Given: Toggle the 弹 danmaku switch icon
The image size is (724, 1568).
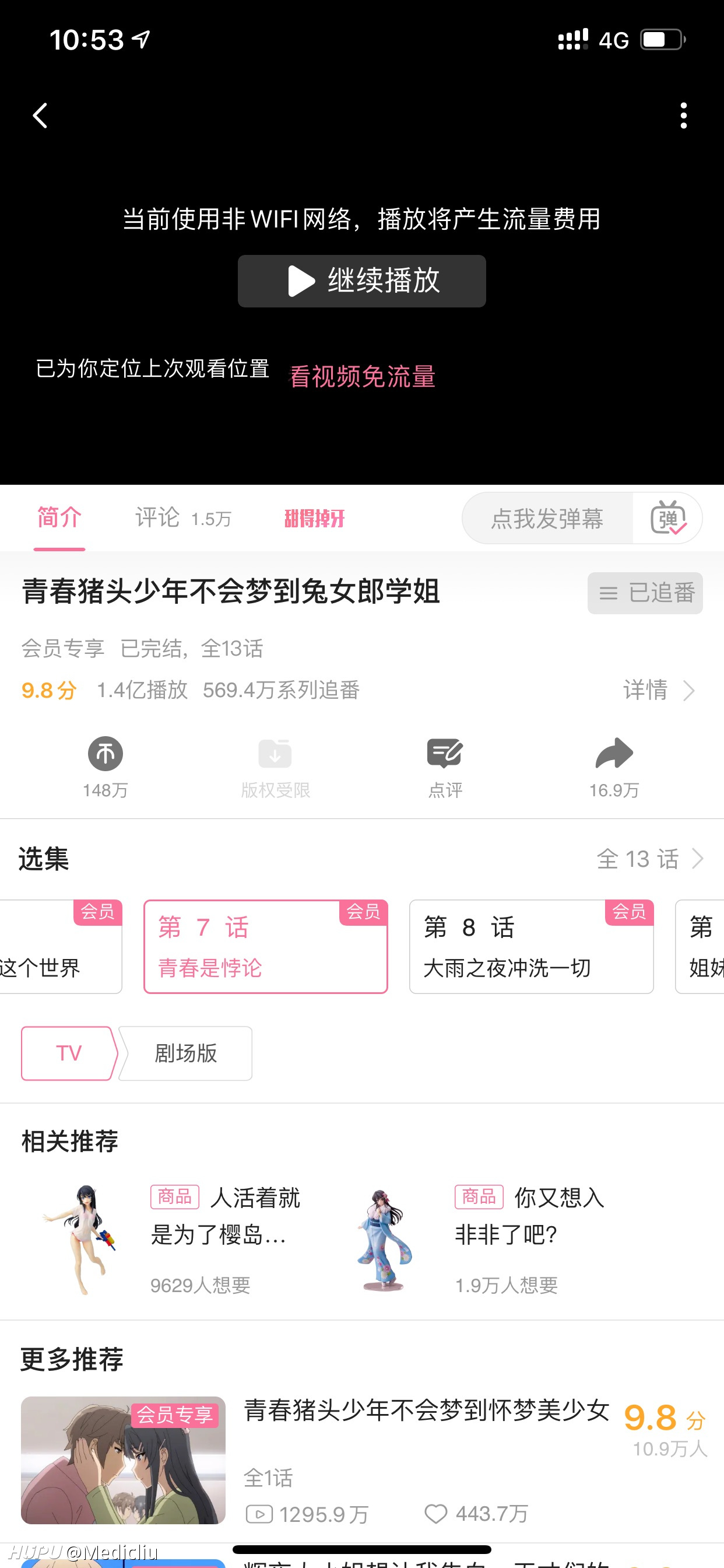Looking at the screenshot, I should coord(668,518).
